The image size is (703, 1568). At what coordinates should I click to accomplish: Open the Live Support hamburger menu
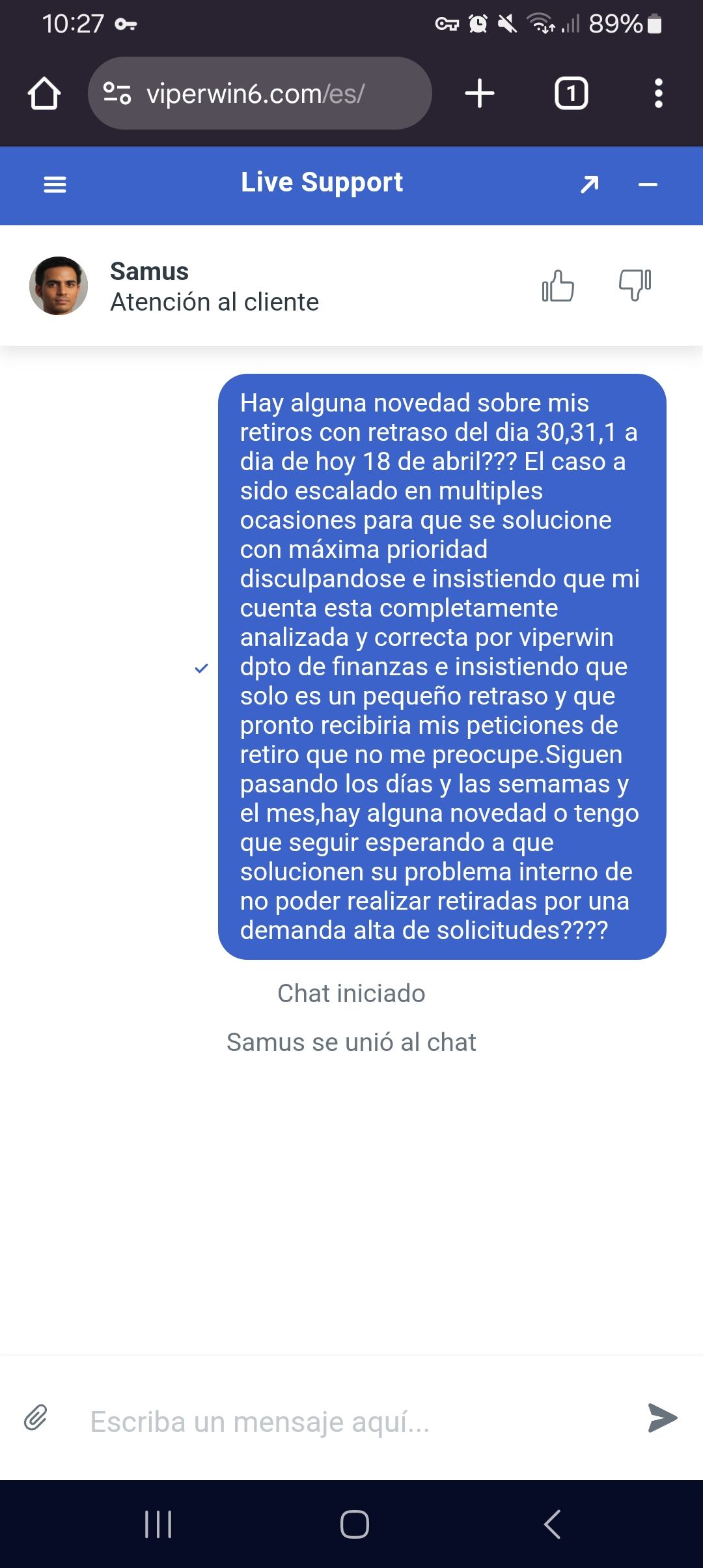(x=55, y=185)
